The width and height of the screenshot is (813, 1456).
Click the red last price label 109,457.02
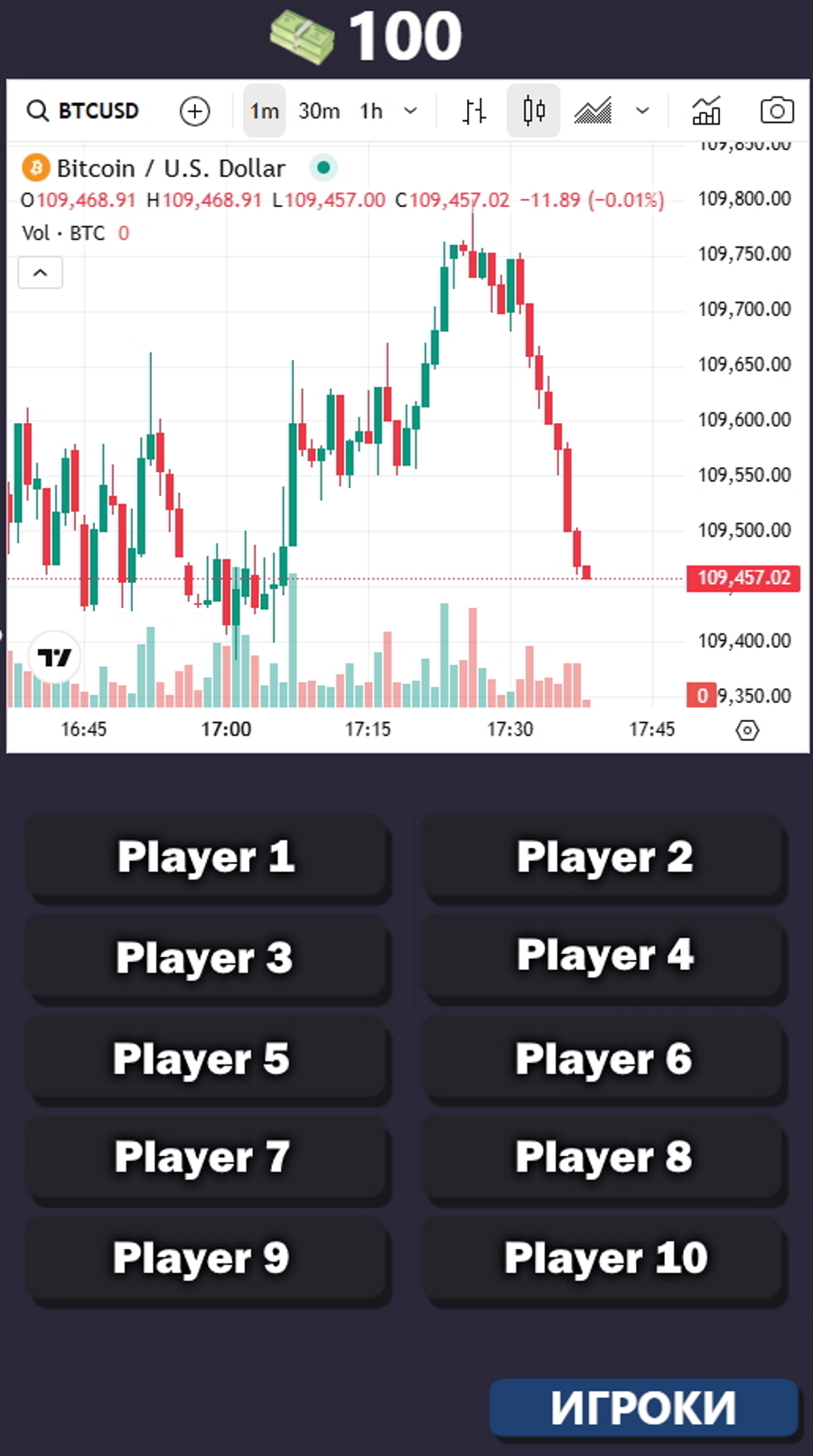[743, 578]
